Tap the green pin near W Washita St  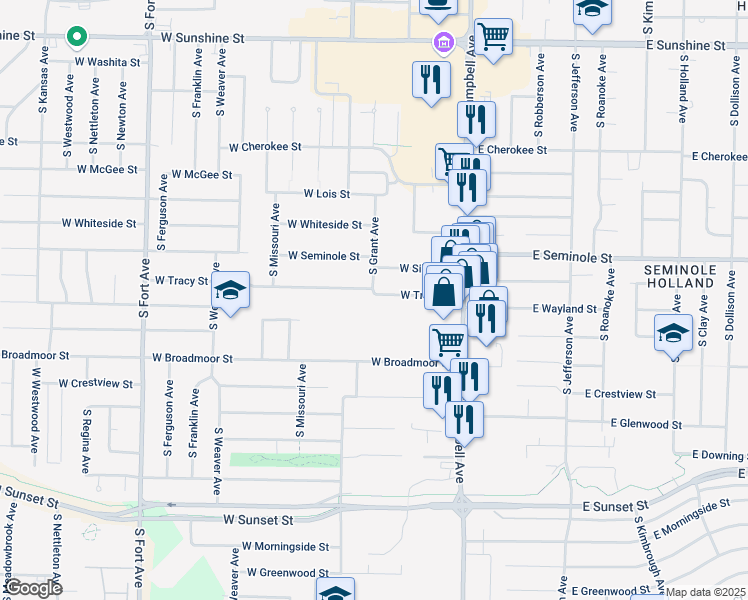pyautogui.click(x=77, y=38)
